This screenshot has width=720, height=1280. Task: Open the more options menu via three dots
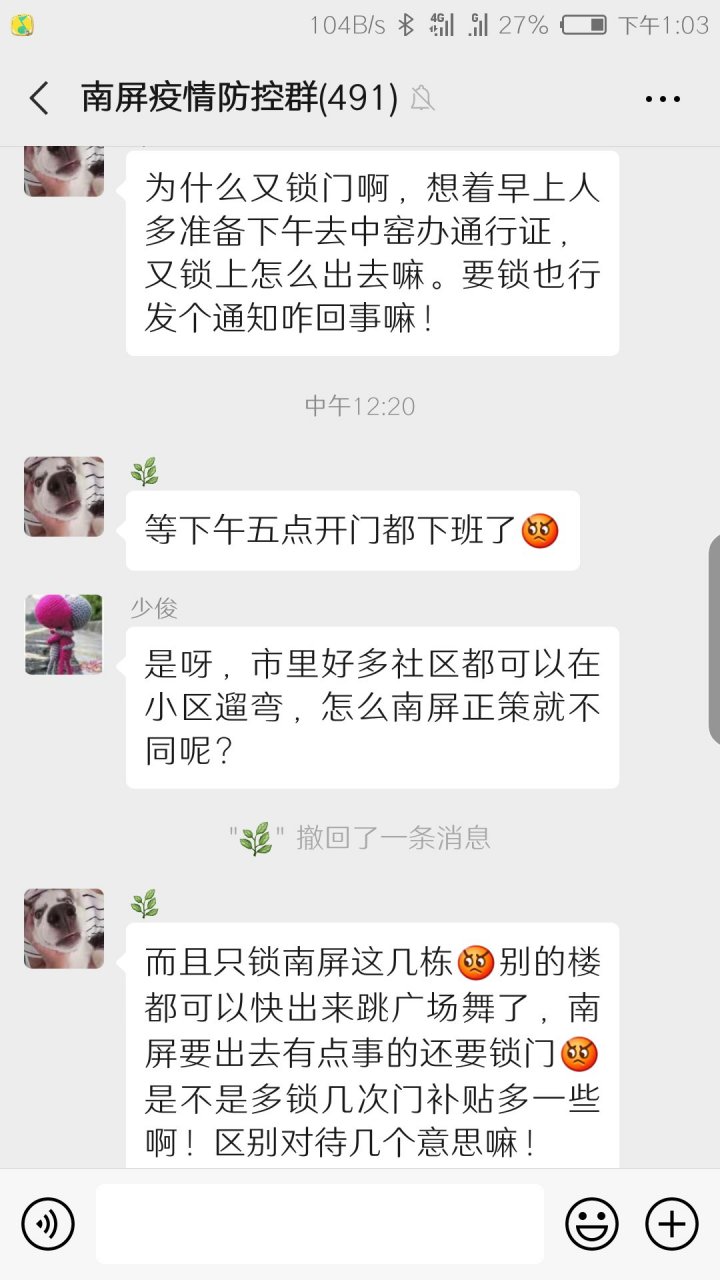661,97
